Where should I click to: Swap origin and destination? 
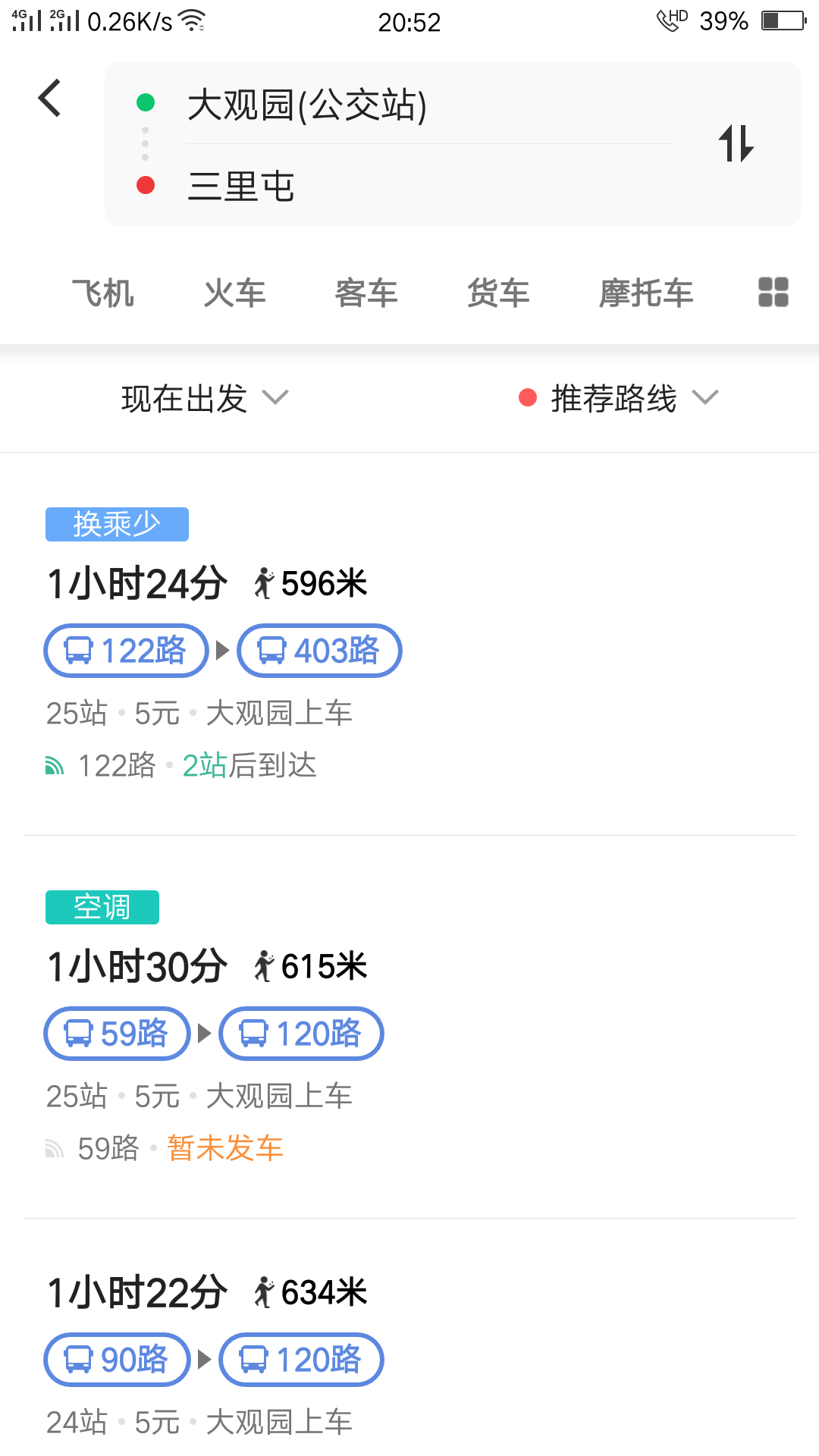click(x=736, y=143)
